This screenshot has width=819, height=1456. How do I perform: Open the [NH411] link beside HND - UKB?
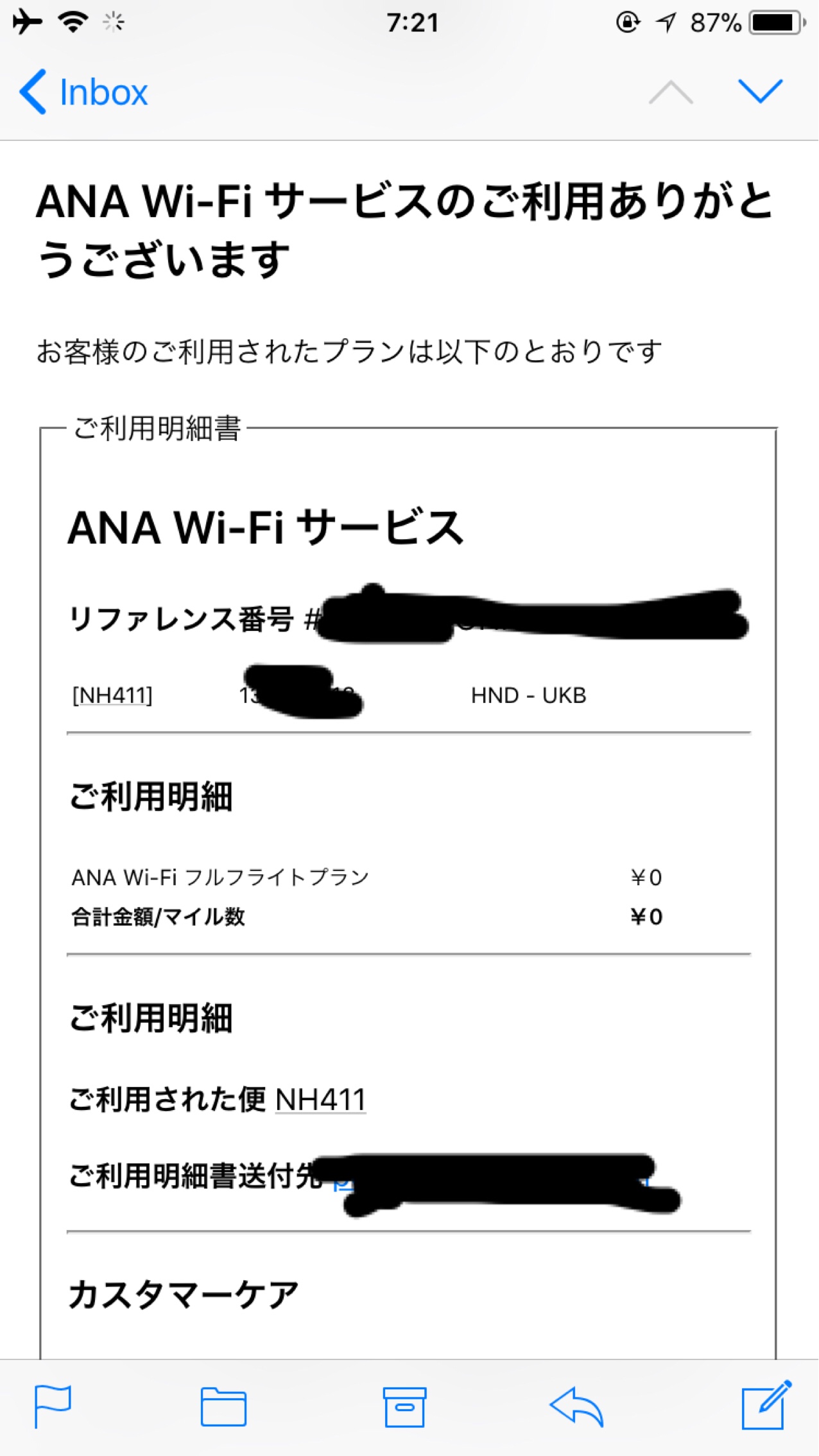coord(112,695)
